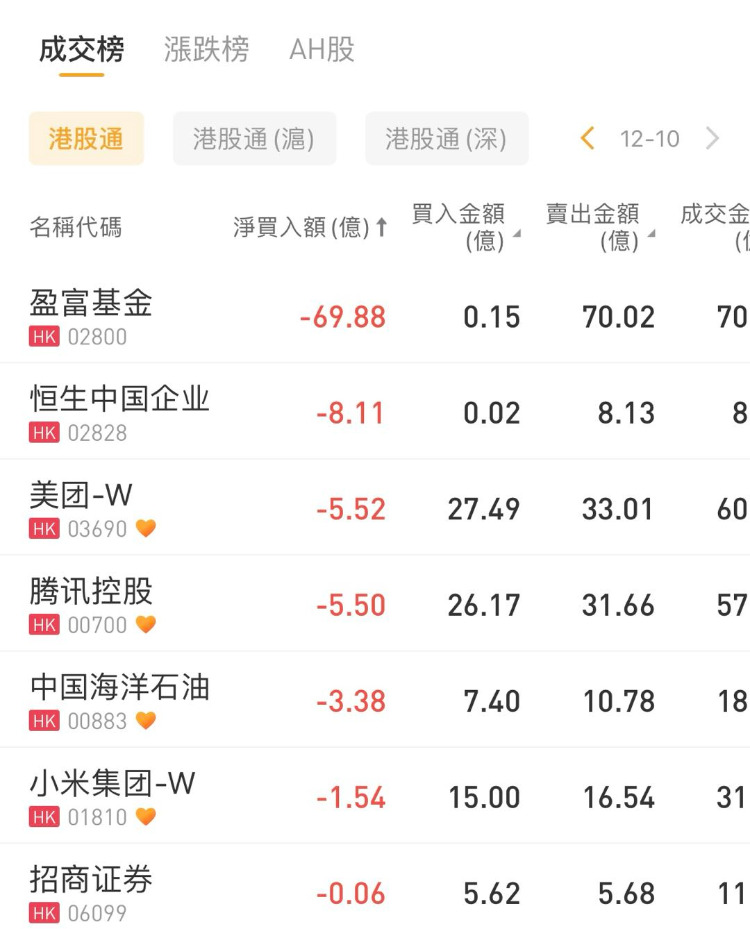This screenshot has height=929, width=750.
Task: Open 盈富基金 02800 stock details
Action: pos(92,315)
